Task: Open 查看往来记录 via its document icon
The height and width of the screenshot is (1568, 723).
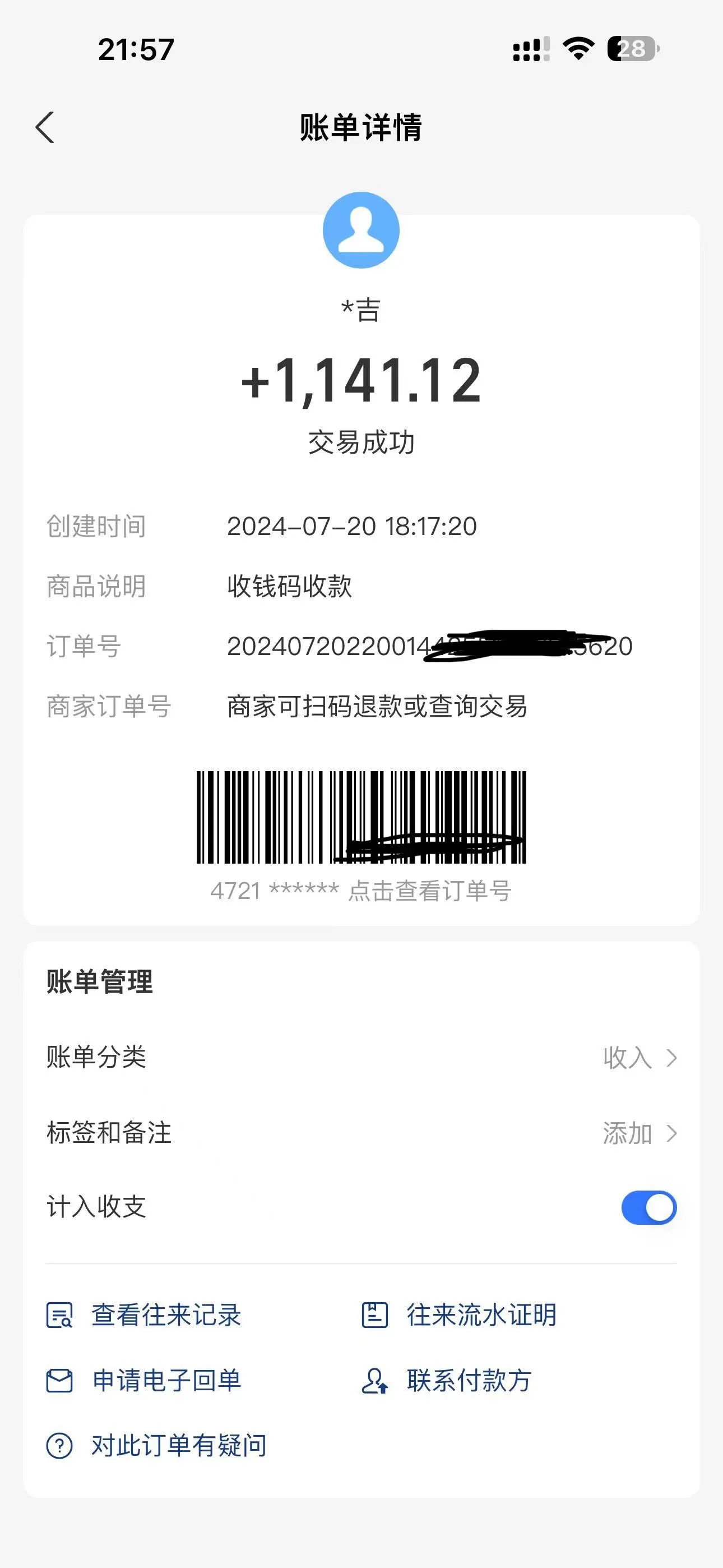Action: point(58,1313)
